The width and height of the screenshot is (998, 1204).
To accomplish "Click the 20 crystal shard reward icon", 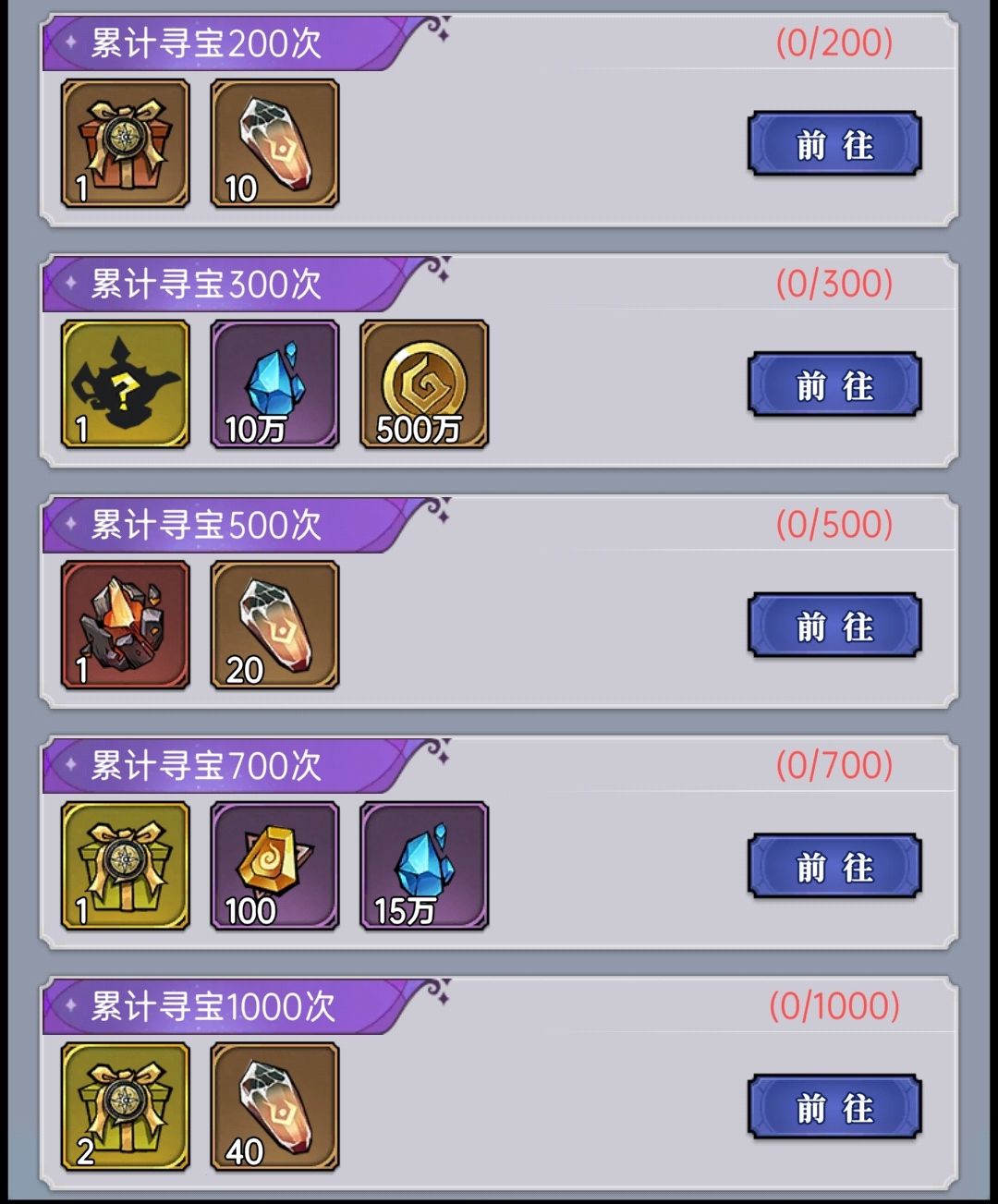I will click(274, 625).
